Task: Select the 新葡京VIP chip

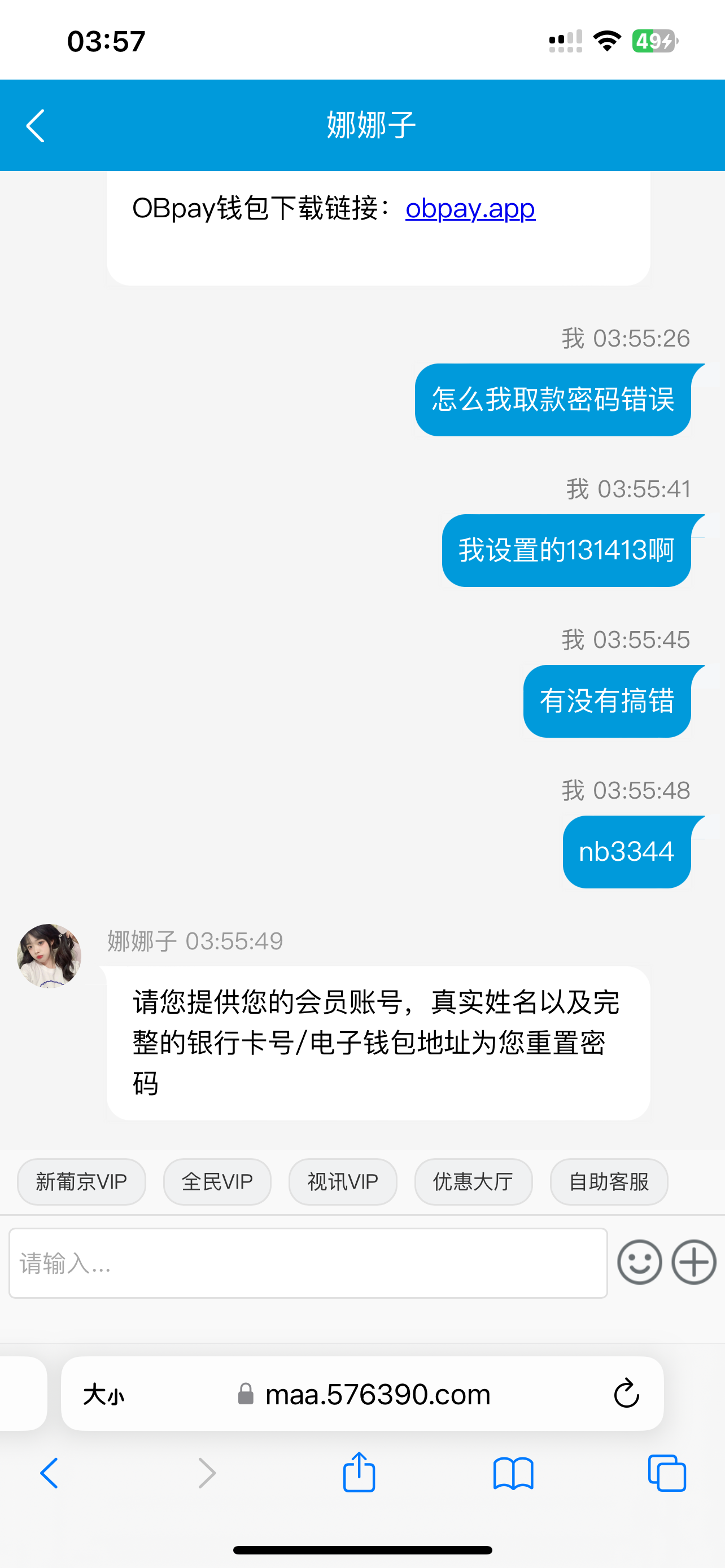Action: [x=81, y=1181]
